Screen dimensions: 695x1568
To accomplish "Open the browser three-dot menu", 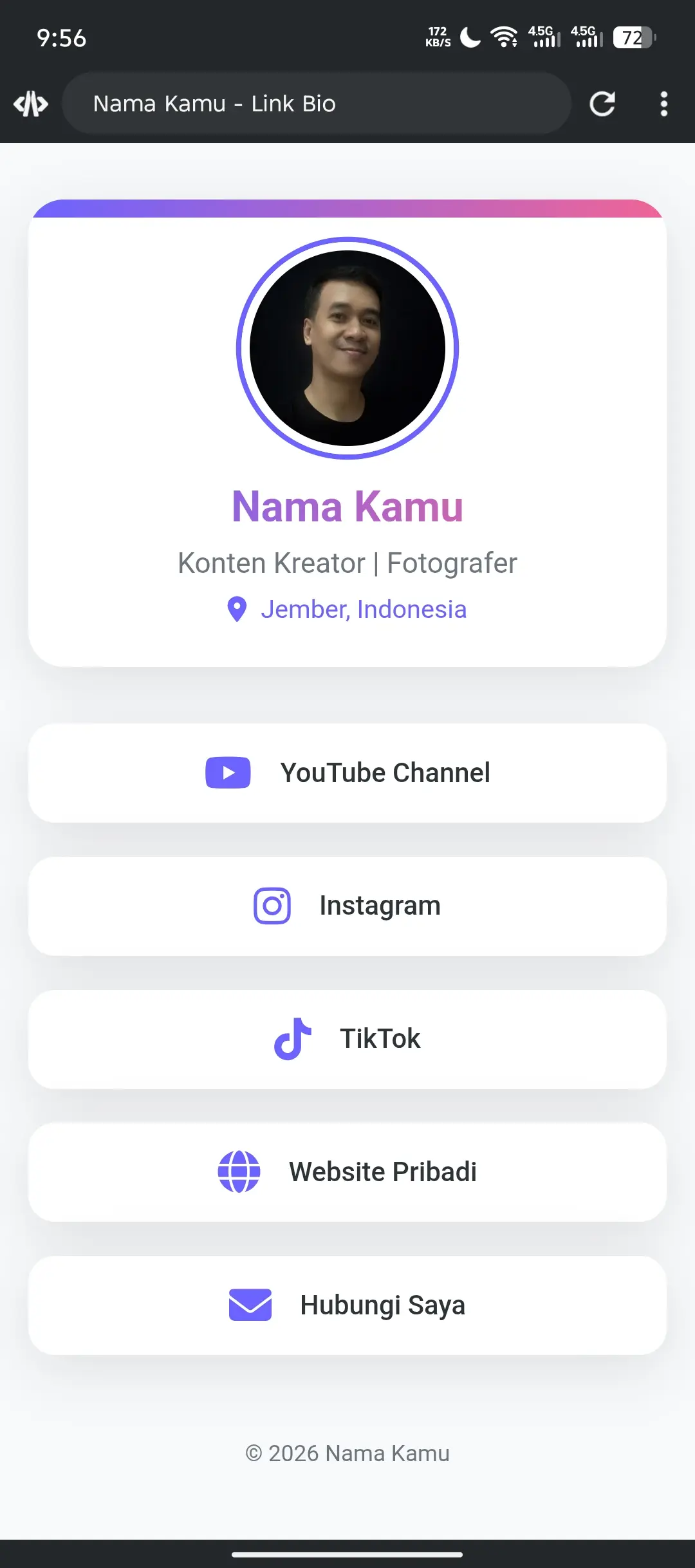I will (x=663, y=103).
